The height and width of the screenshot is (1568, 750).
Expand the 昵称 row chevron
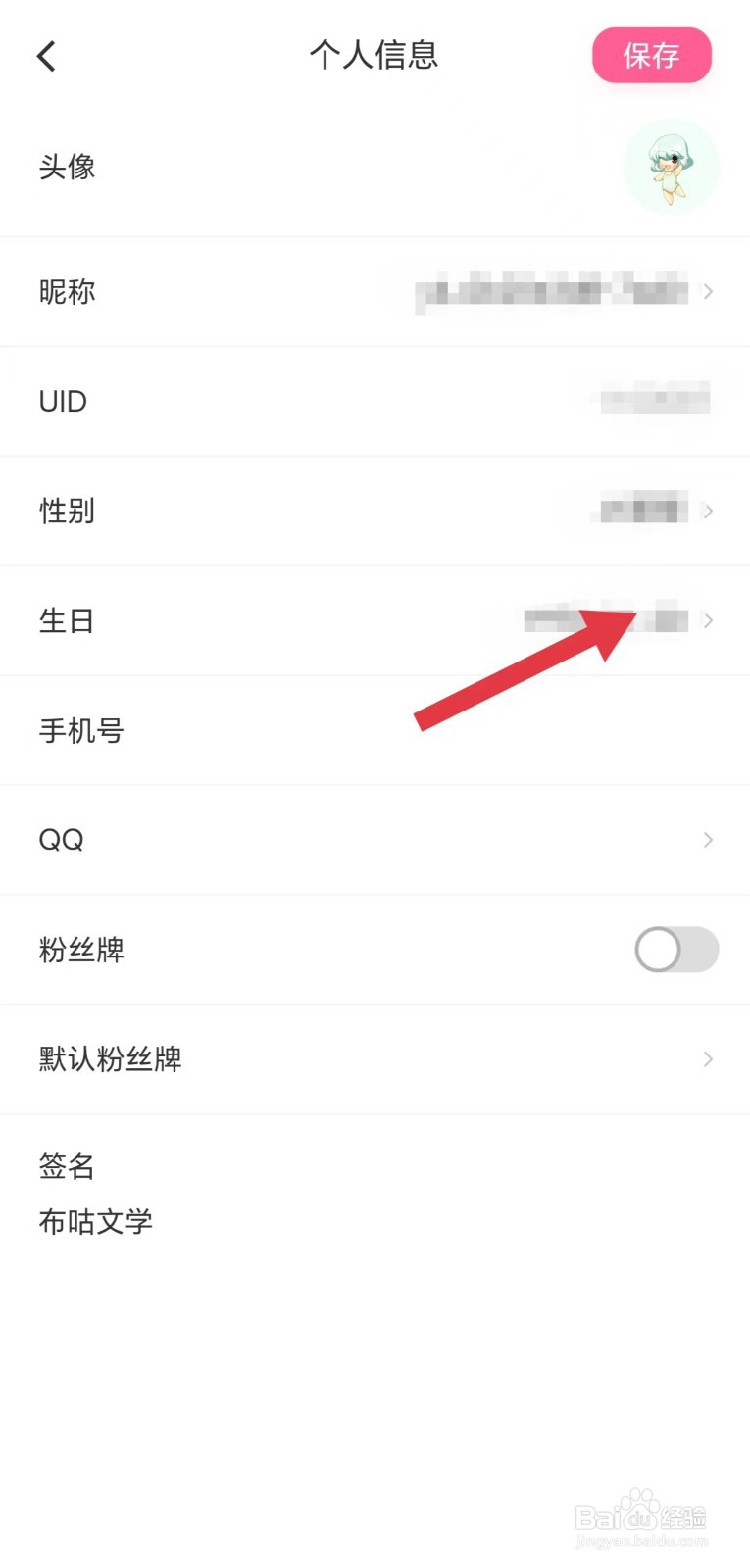point(708,291)
